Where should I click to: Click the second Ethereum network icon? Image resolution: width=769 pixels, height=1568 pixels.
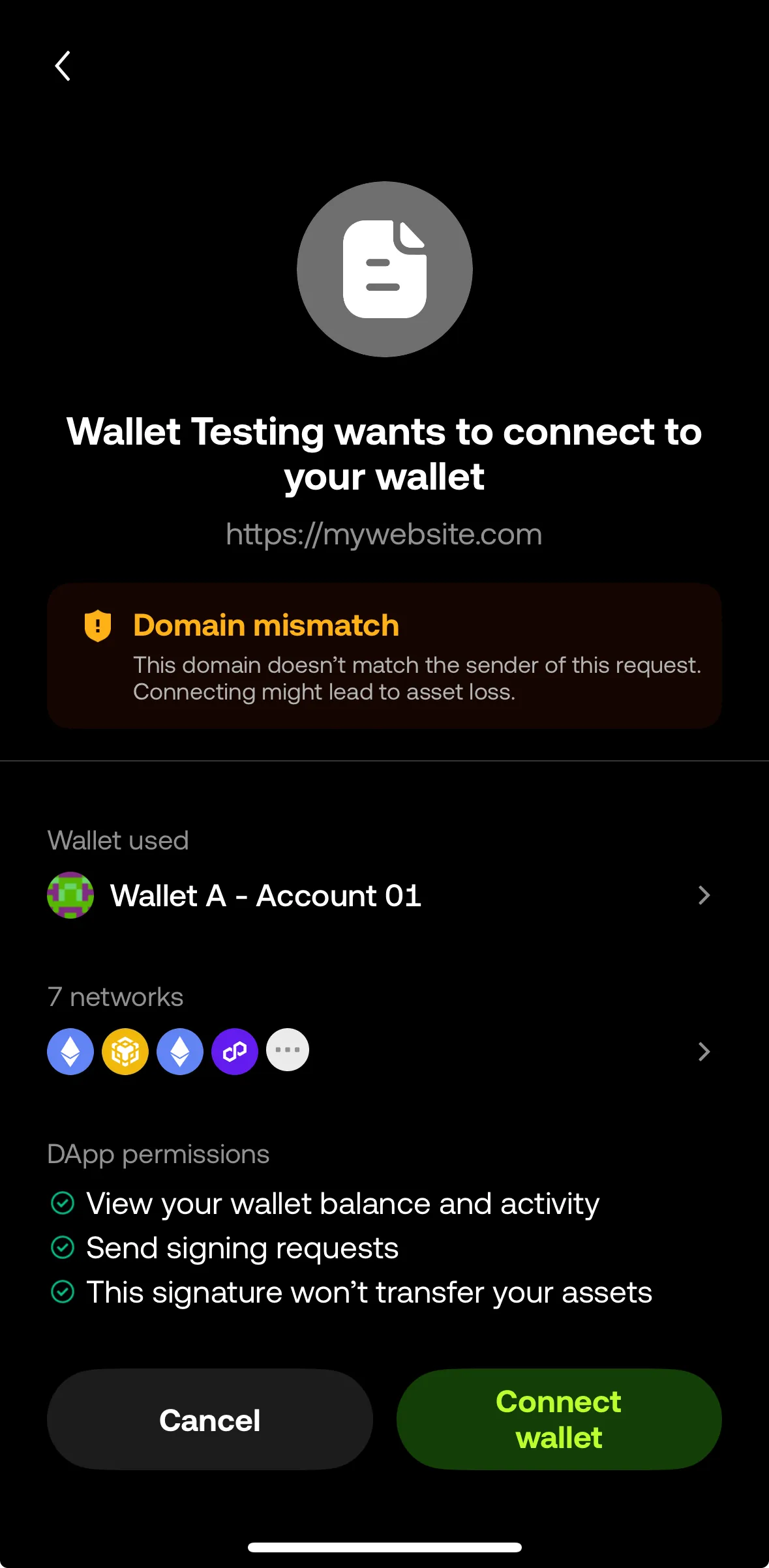pyautogui.click(x=179, y=1050)
